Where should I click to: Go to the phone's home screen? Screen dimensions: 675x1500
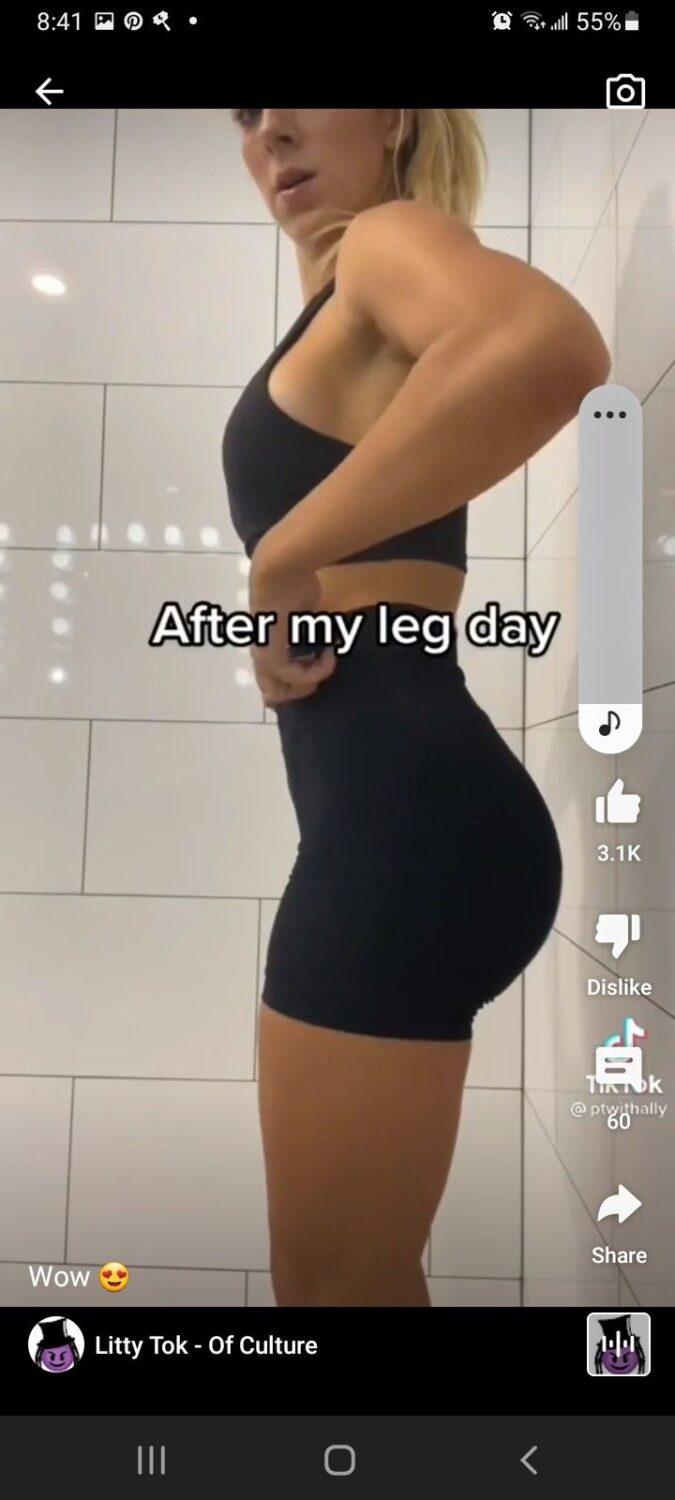pyautogui.click(x=339, y=1460)
